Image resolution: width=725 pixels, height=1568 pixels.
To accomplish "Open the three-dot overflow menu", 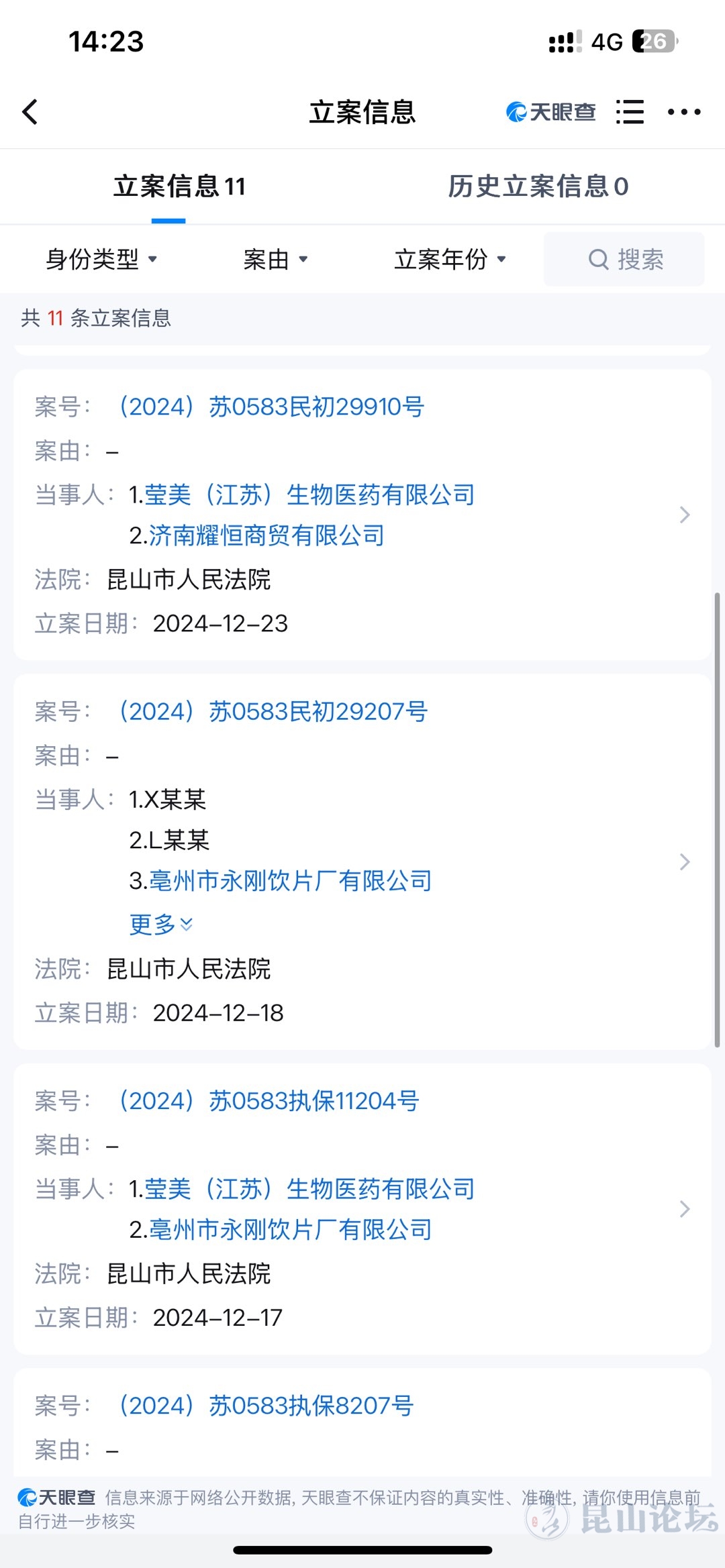I will point(684,112).
